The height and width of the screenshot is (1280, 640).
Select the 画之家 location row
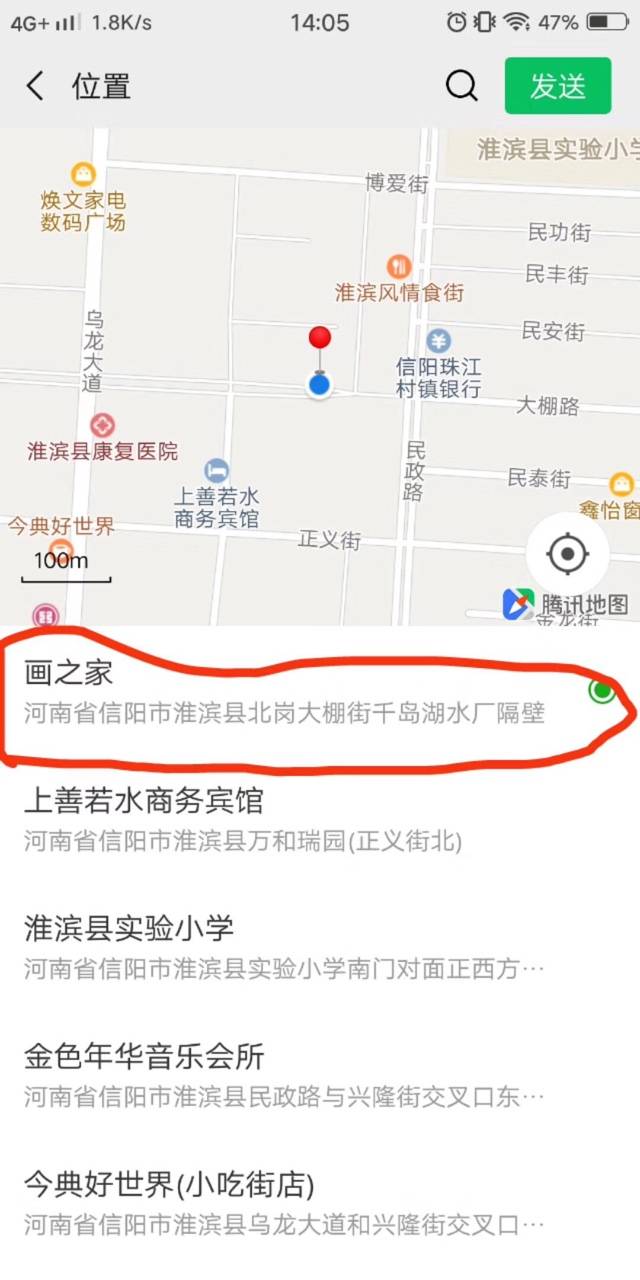pos(320,692)
